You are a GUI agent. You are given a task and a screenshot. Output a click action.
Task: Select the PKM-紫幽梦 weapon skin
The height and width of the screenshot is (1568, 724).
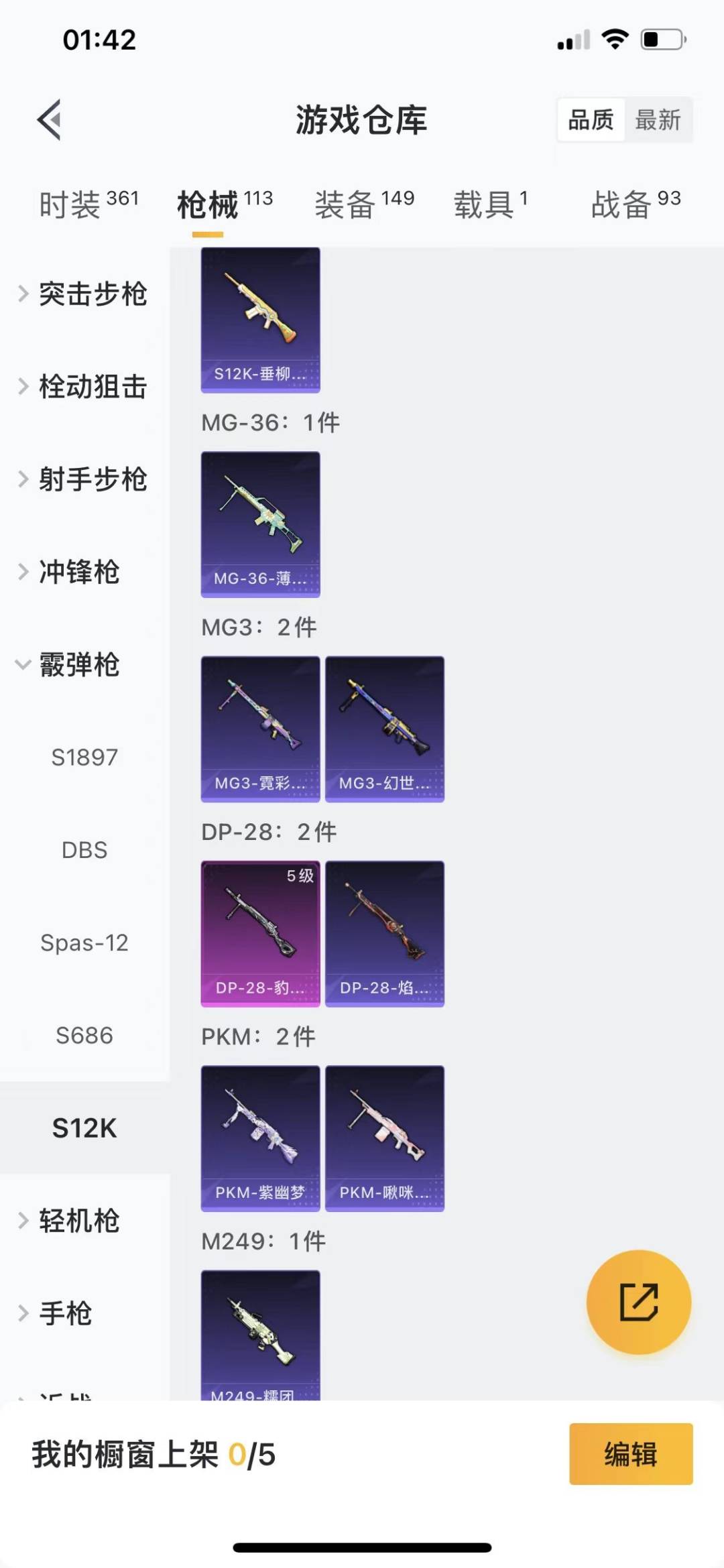coord(259,1139)
